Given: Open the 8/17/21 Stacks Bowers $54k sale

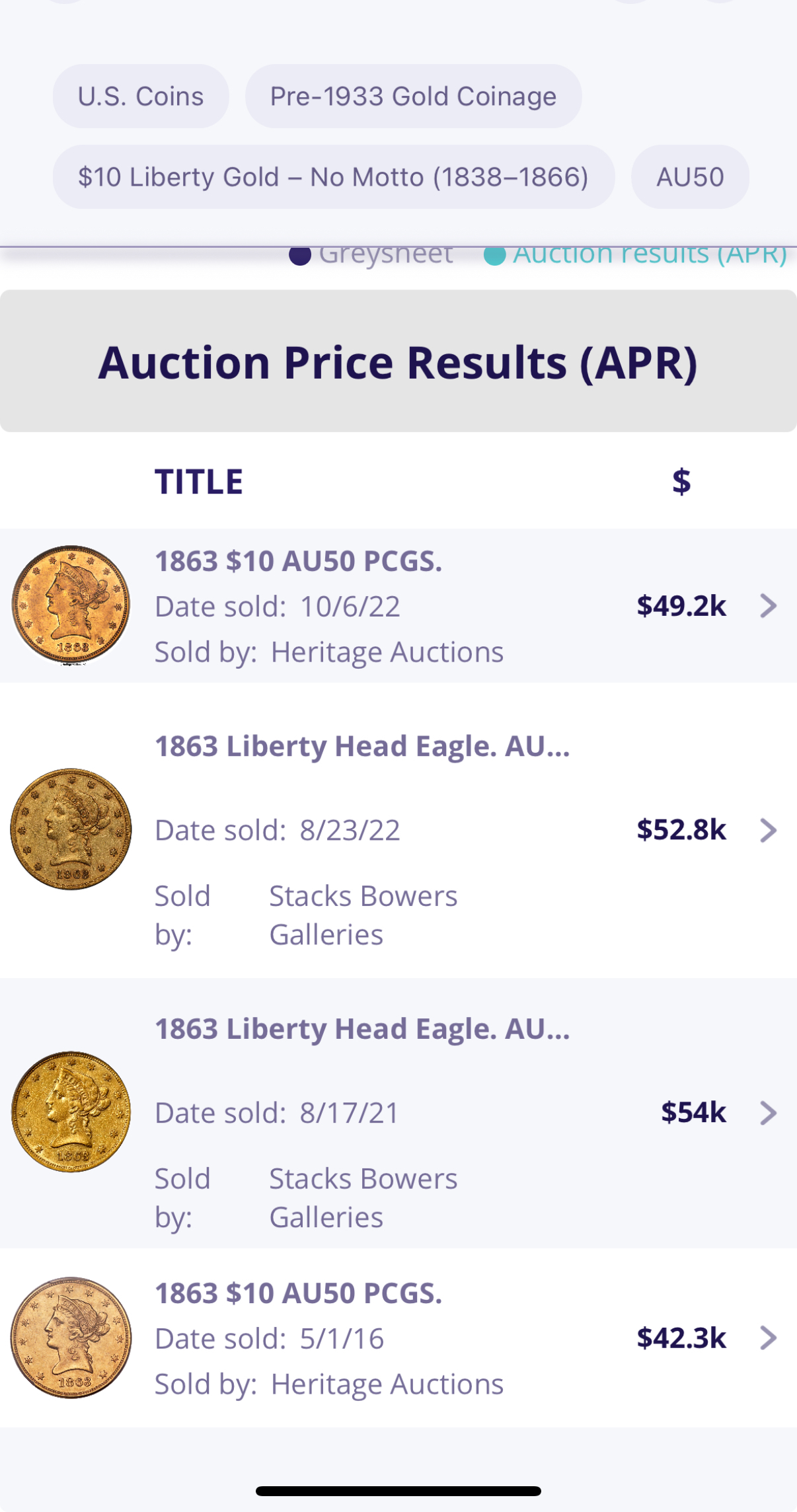Looking at the screenshot, I should point(398,1113).
